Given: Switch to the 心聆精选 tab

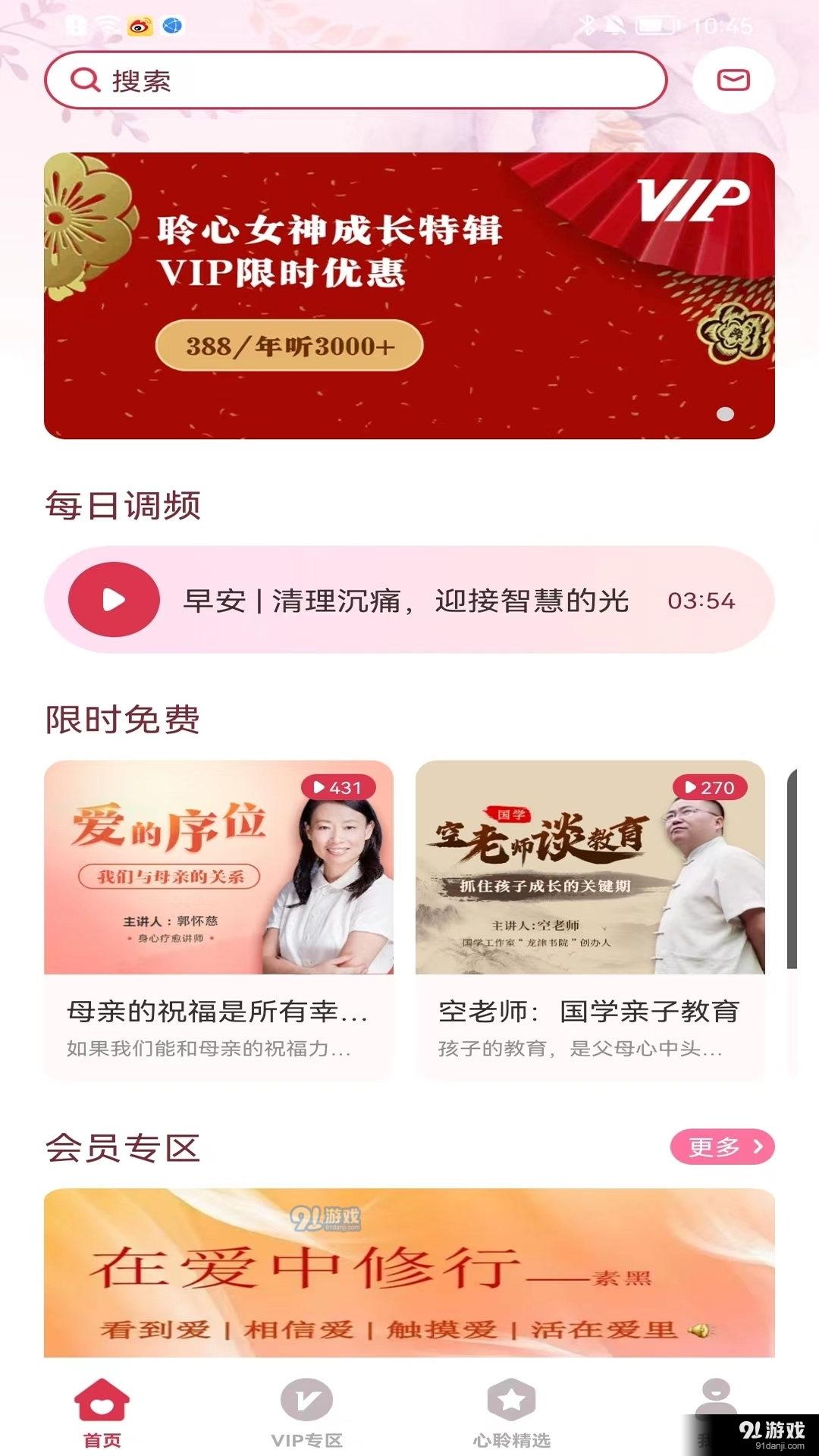Looking at the screenshot, I should (x=511, y=1412).
